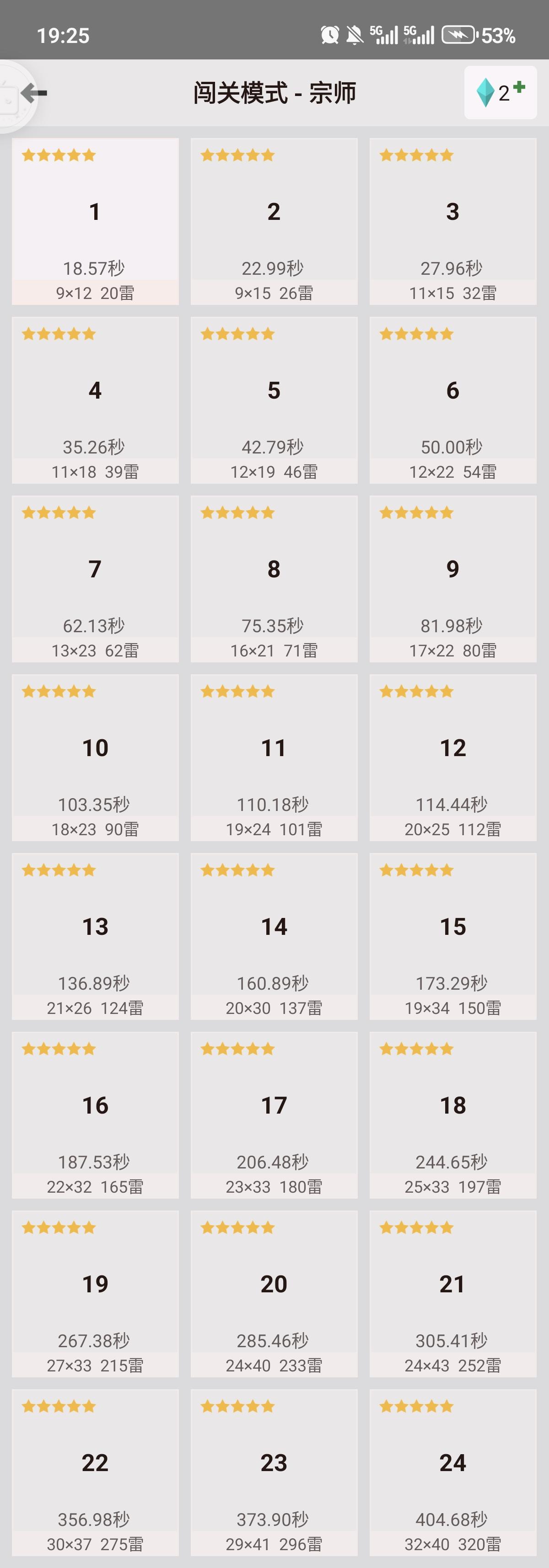Select level 20 card
The height and width of the screenshot is (1568, 549).
273,1291
